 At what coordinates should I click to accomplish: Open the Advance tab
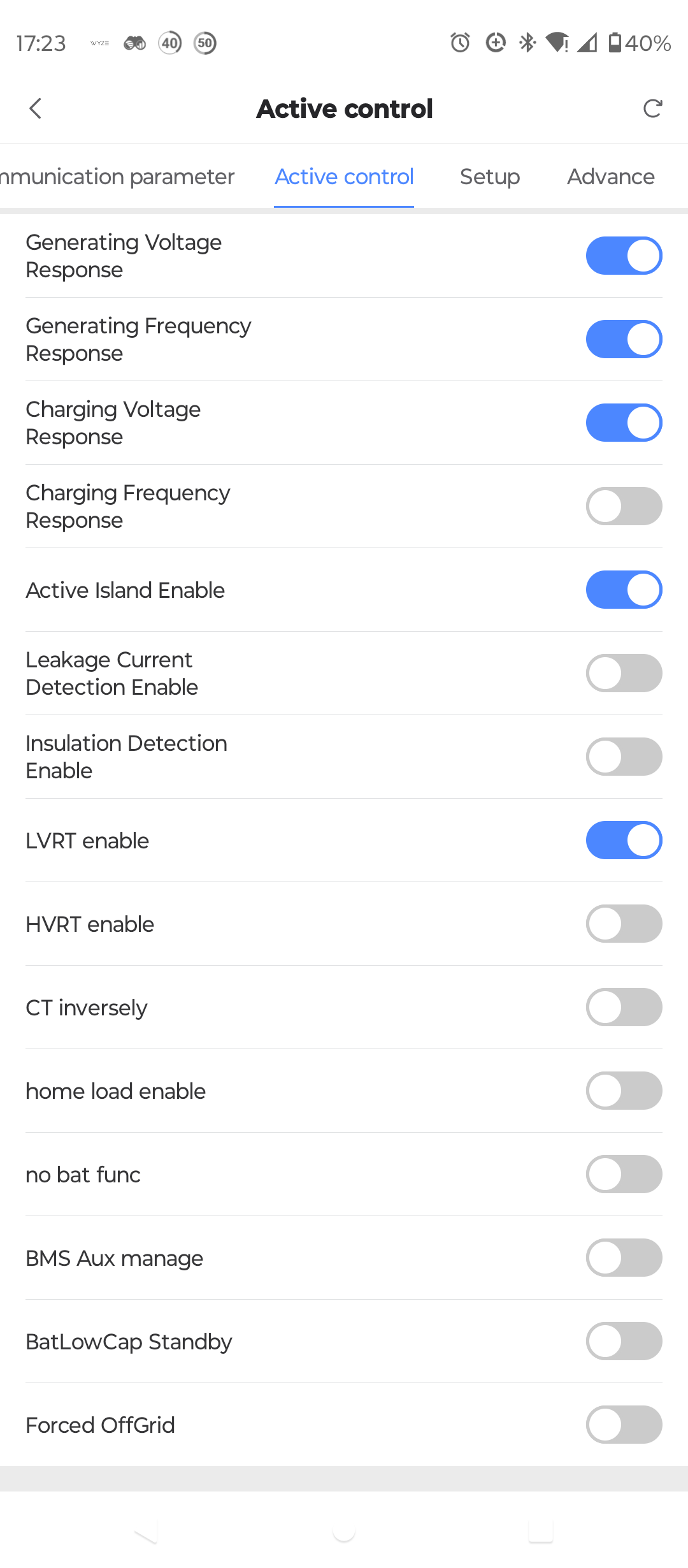(x=610, y=177)
